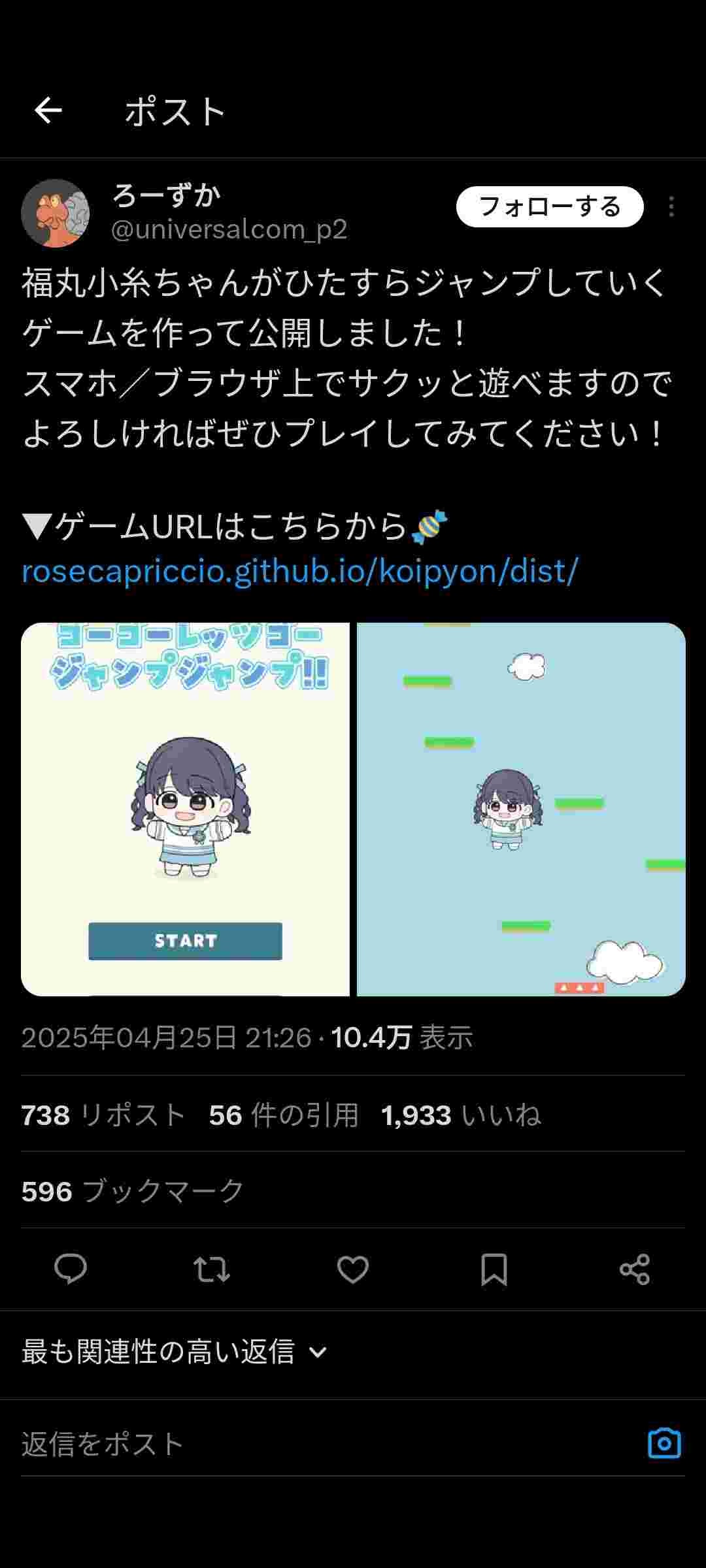
Task: Show the 56 件の引用 list
Action: (284, 1115)
